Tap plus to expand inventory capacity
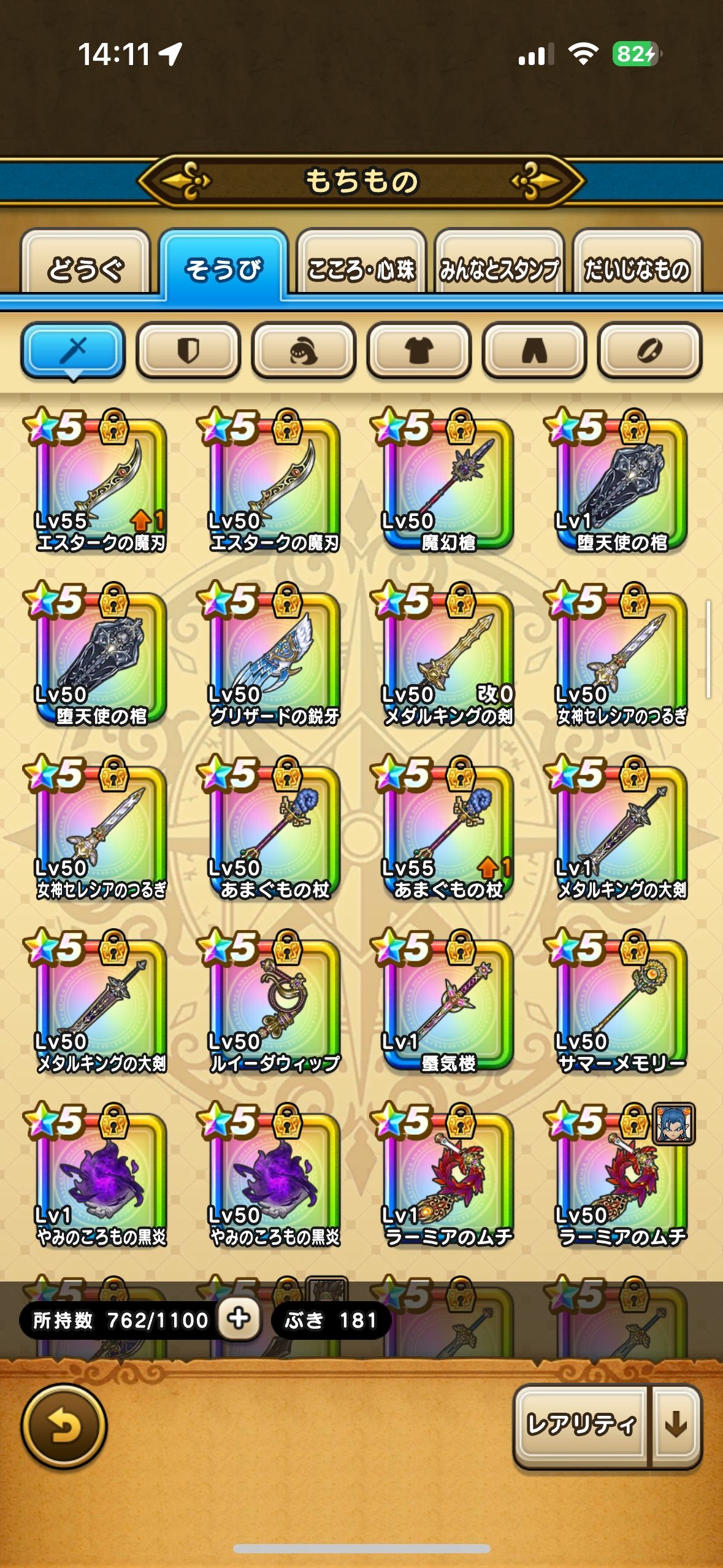 tap(239, 1318)
